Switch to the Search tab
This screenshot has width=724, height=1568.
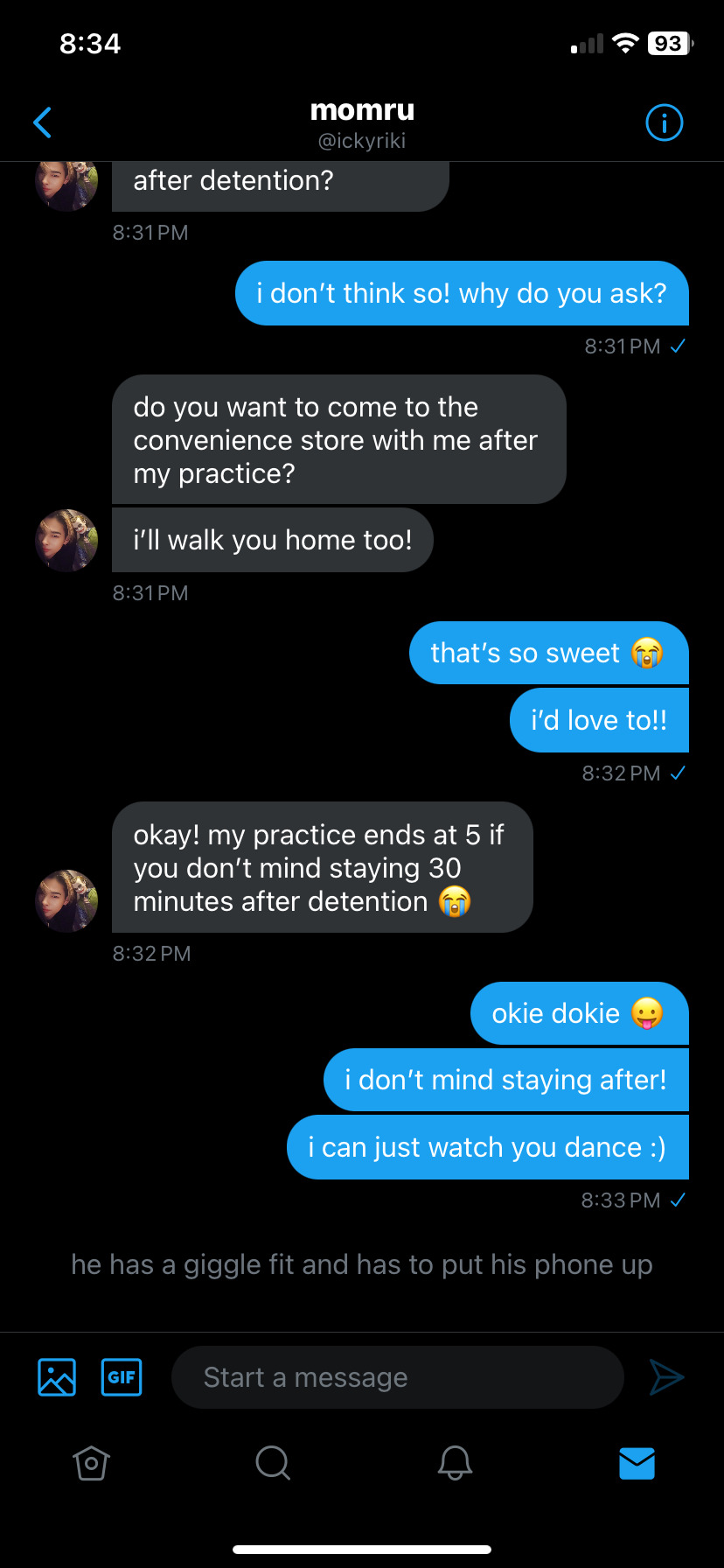click(273, 1462)
